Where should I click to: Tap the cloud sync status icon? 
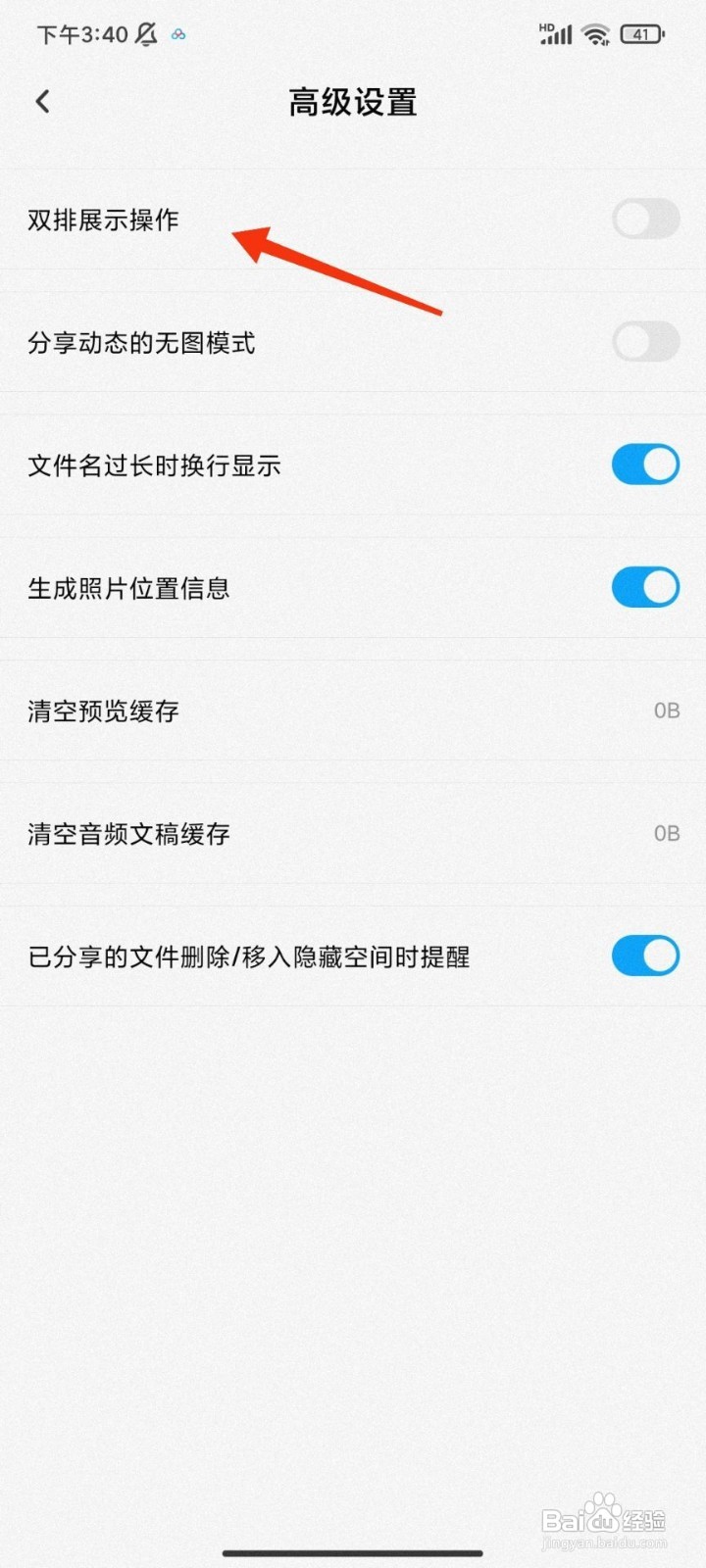pyautogui.click(x=177, y=34)
